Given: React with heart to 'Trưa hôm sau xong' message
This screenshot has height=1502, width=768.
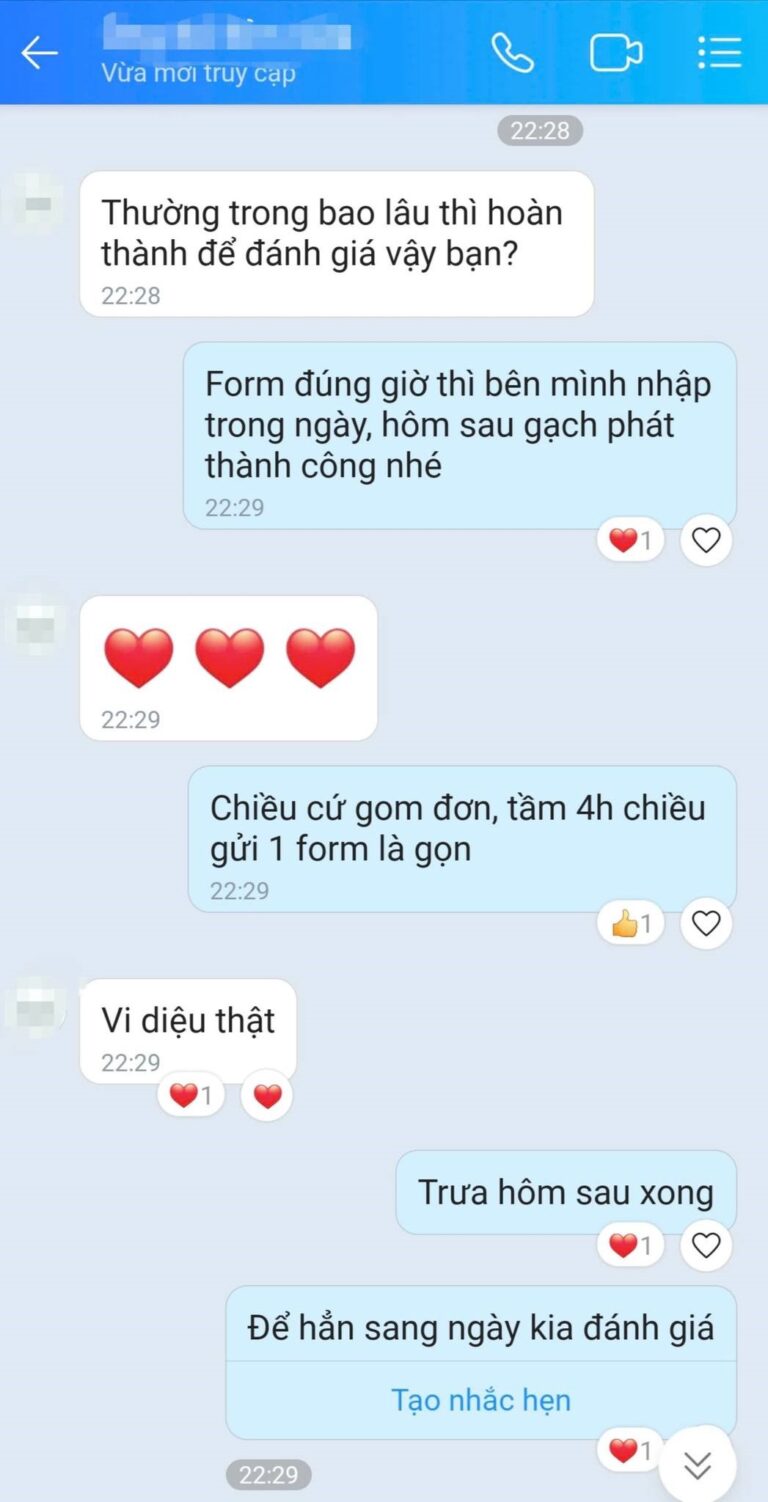Looking at the screenshot, I should (x=706, y=1245).
